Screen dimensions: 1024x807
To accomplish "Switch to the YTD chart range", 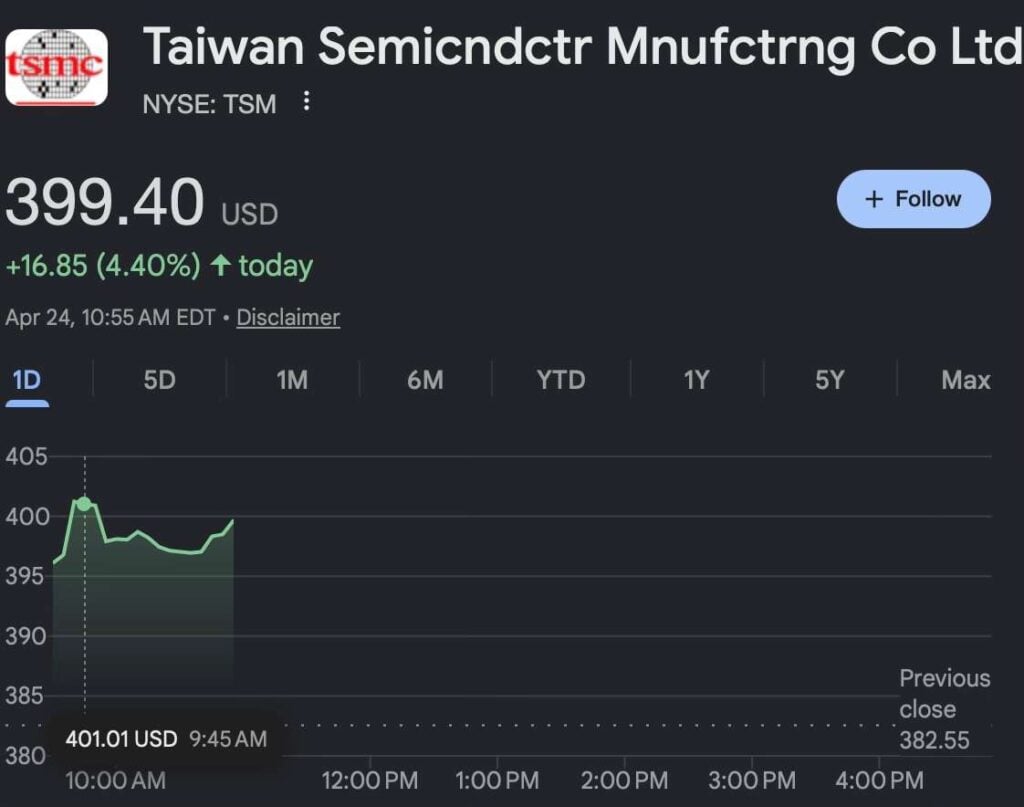I will pos(560,380).
